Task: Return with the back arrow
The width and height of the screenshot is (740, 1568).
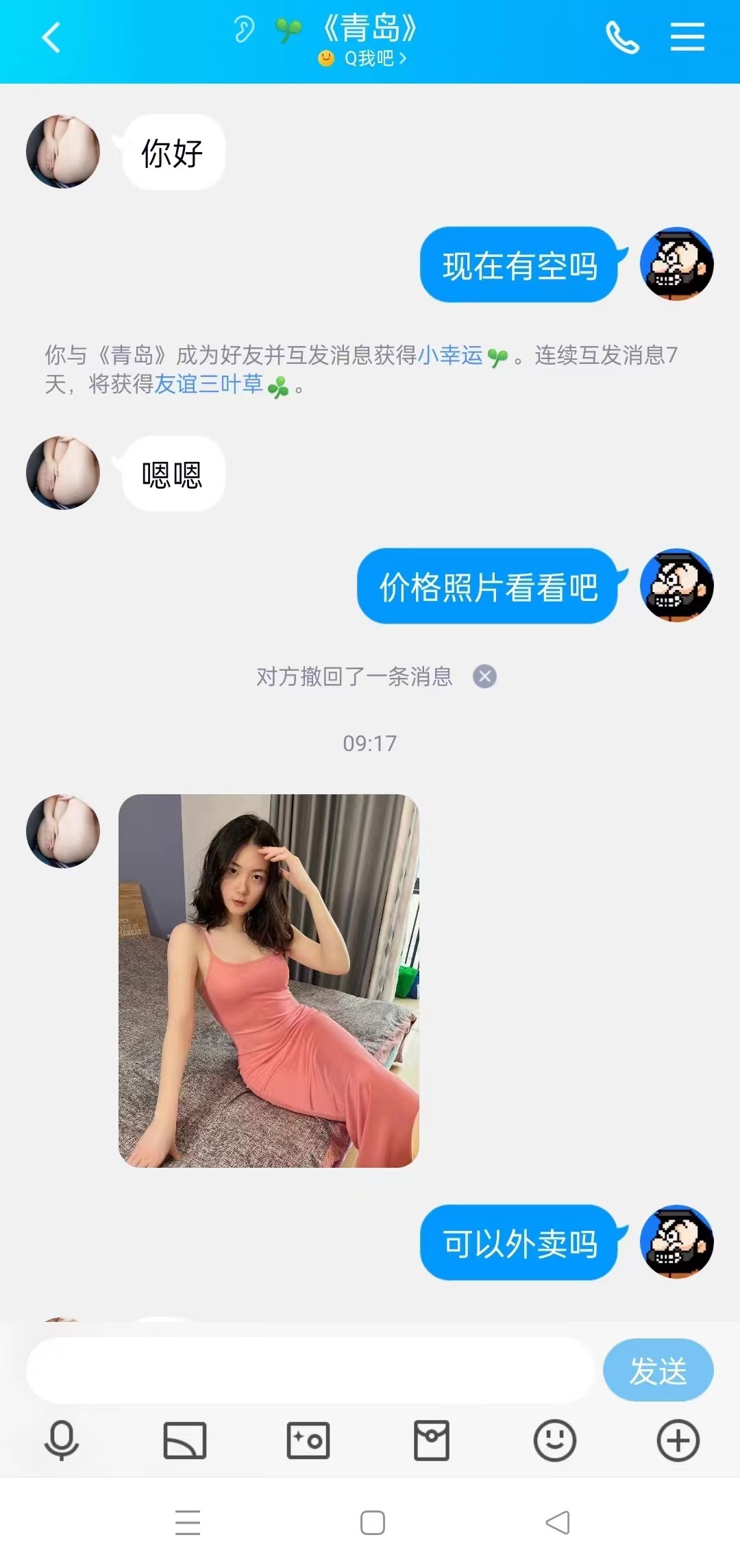Action: pos(50,38)
